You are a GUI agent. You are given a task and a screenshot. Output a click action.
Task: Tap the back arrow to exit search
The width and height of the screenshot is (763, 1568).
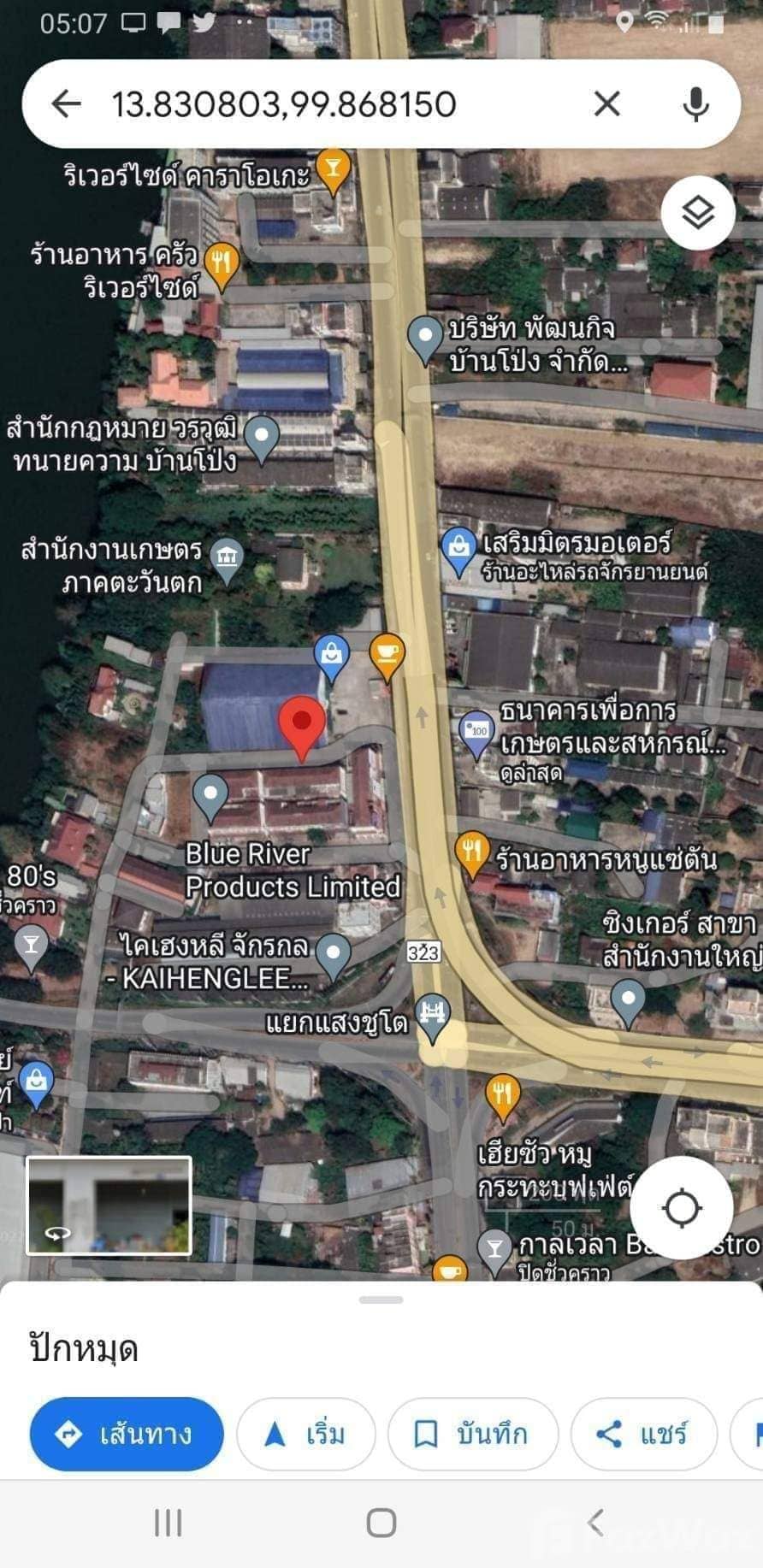click(65, 103)
